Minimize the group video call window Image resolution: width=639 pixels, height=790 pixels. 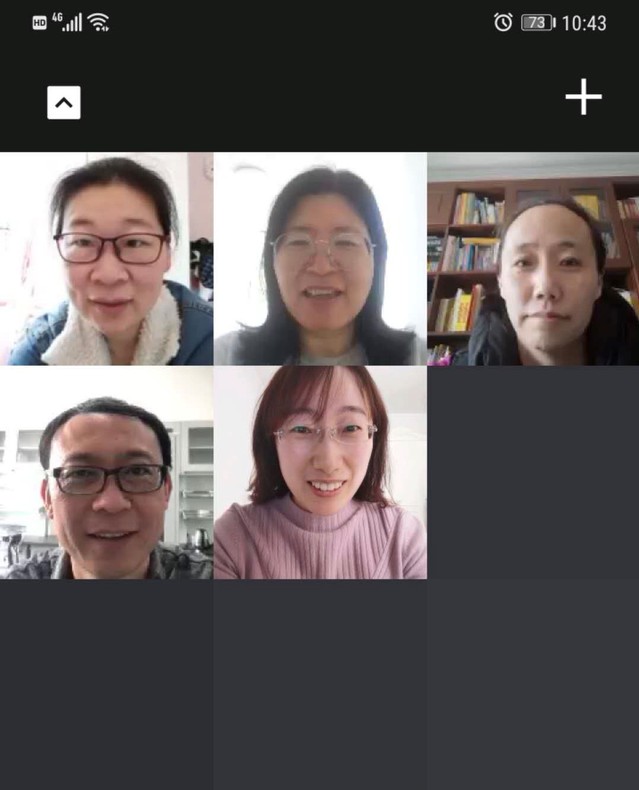point(63,102)
